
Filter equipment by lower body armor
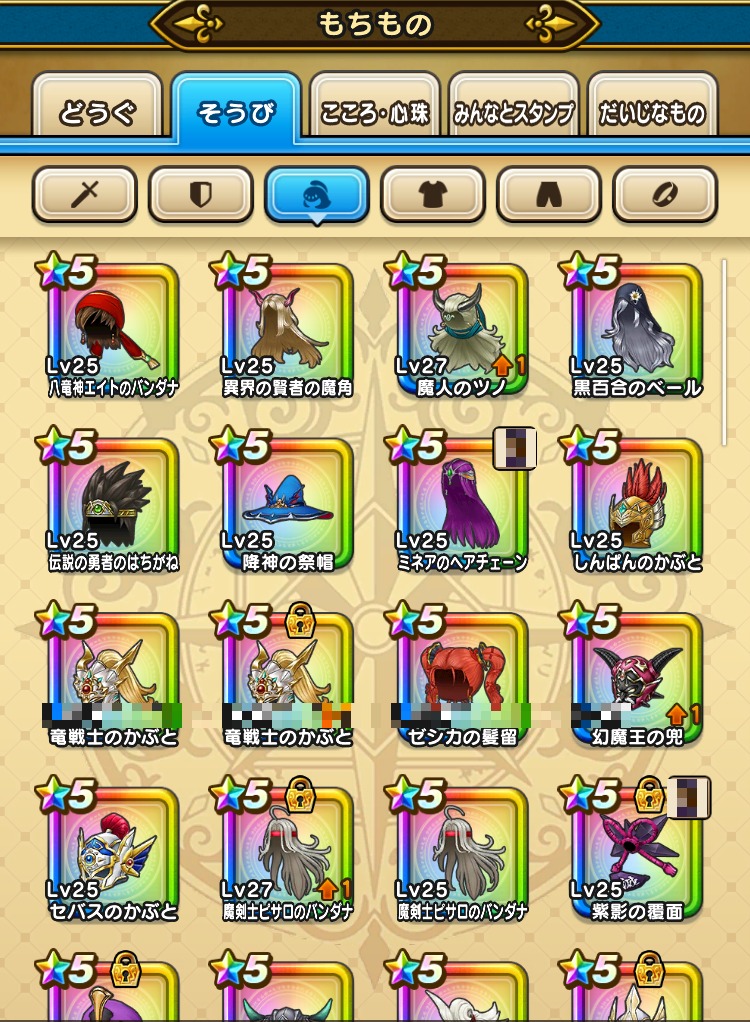549,194
